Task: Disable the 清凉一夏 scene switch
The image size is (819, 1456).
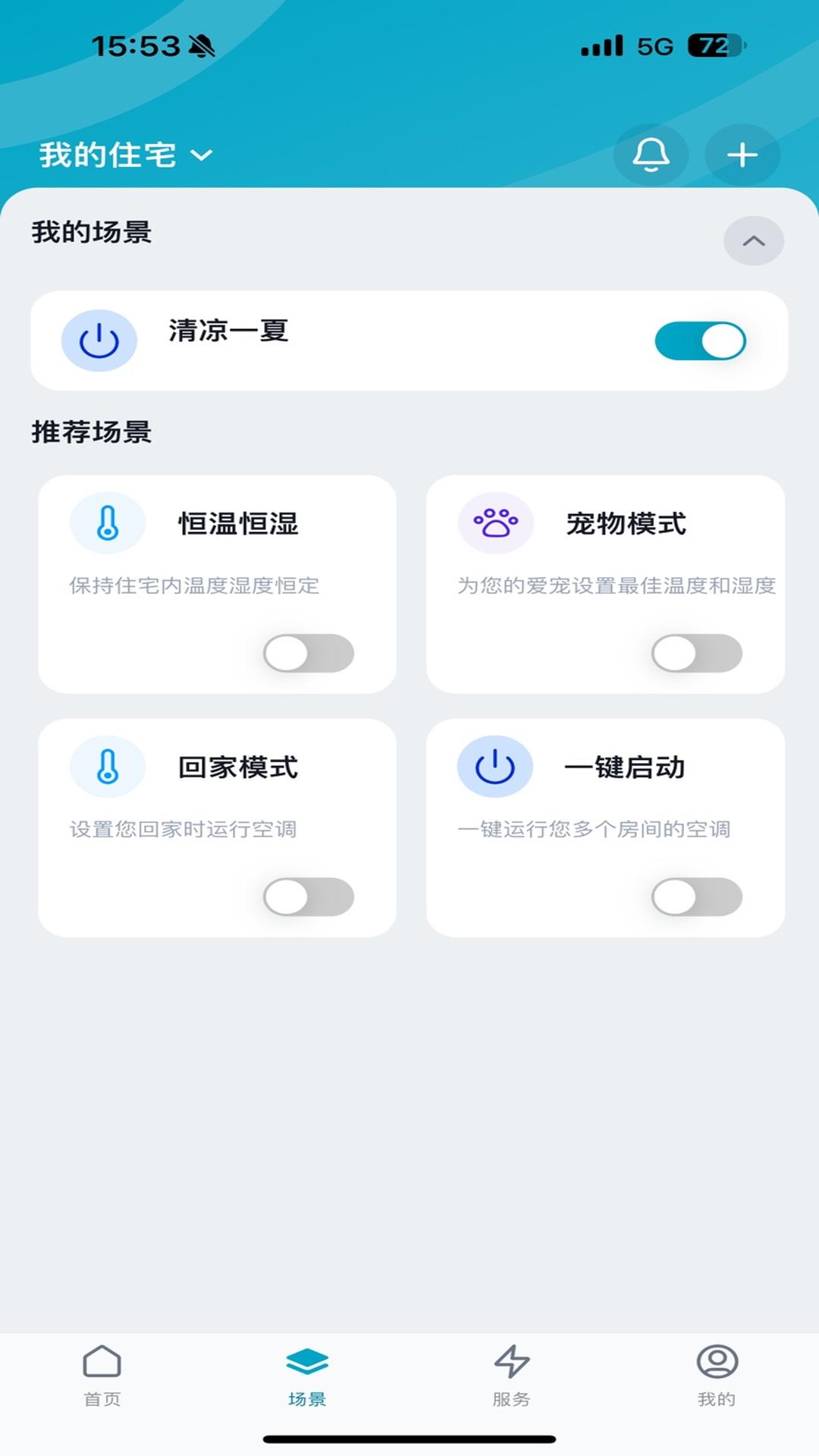Action: (699, 340)
